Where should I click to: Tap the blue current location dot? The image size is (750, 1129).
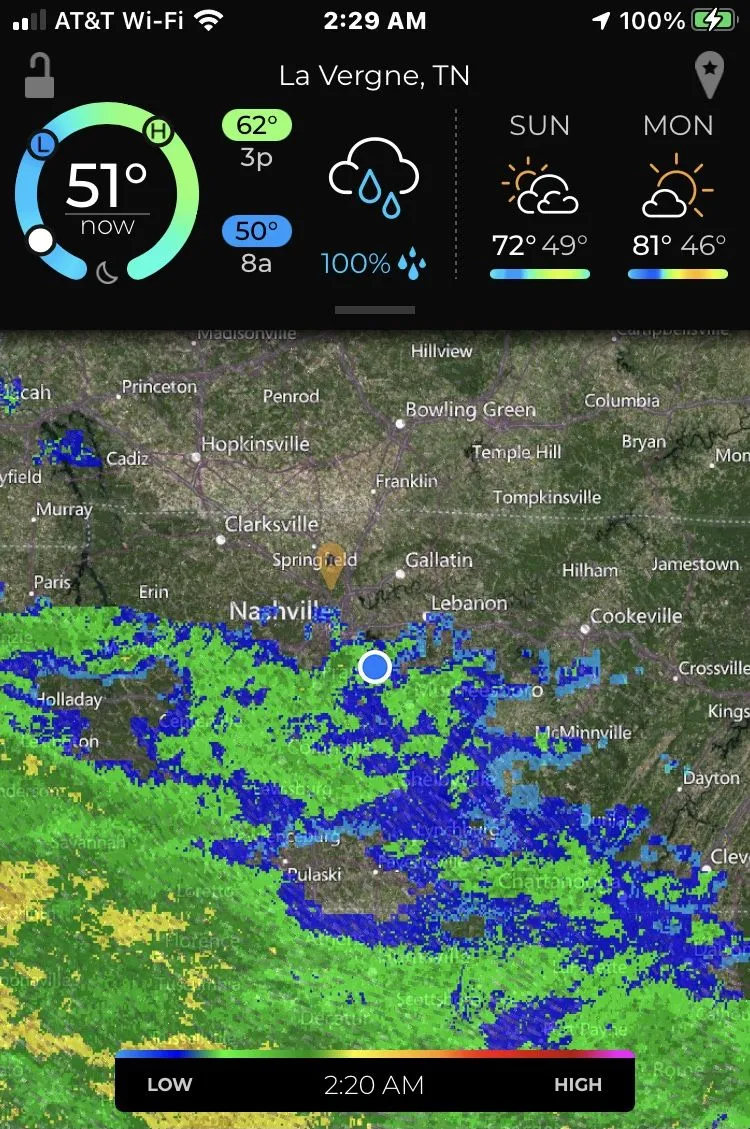[x=375, y=666]
